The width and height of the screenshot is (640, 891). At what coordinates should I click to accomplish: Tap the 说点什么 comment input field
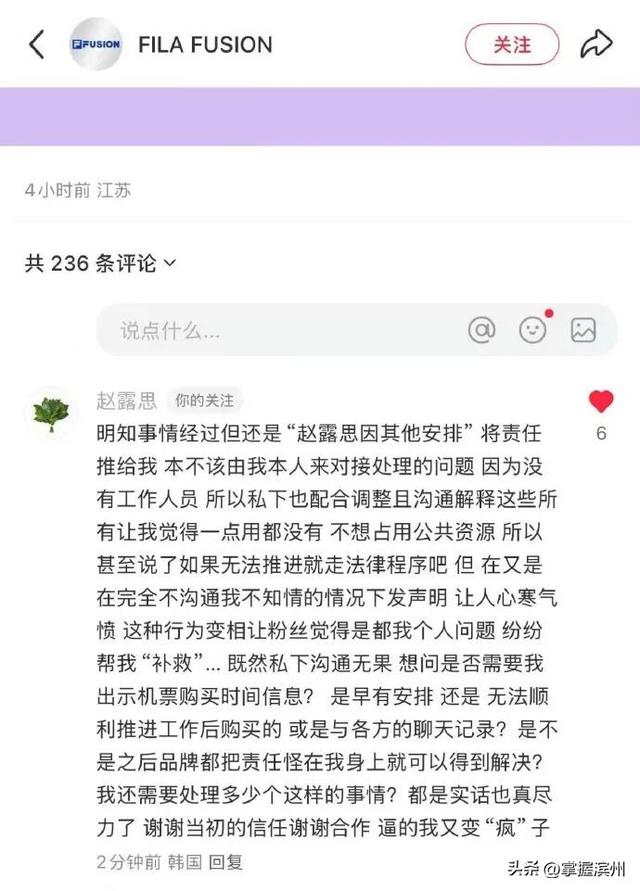(270, 330)
